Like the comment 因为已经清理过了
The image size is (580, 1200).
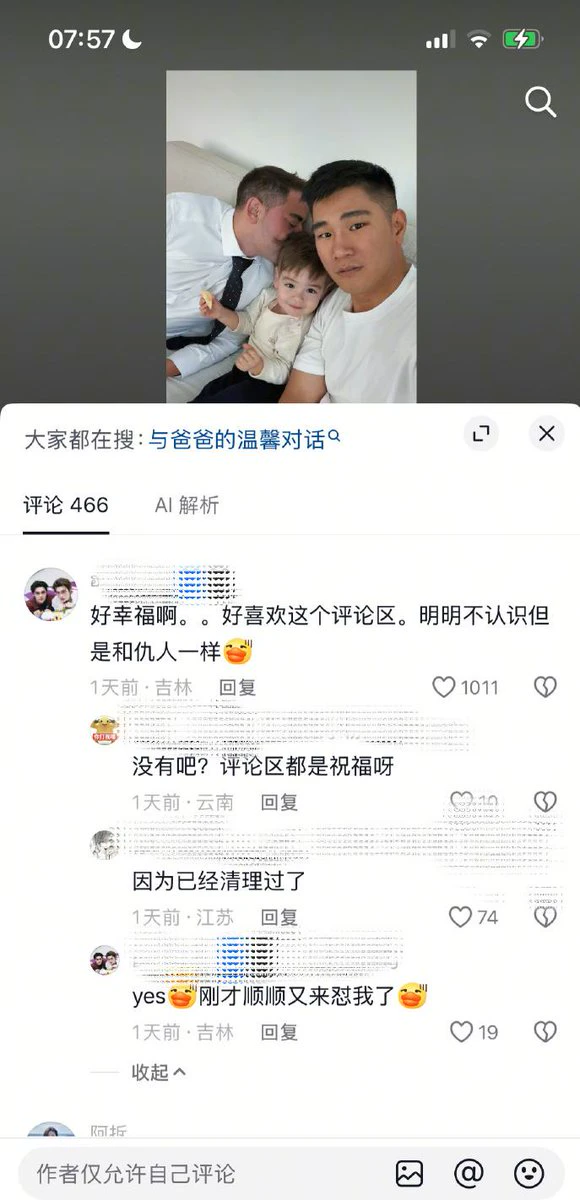(x=473, y=917)
